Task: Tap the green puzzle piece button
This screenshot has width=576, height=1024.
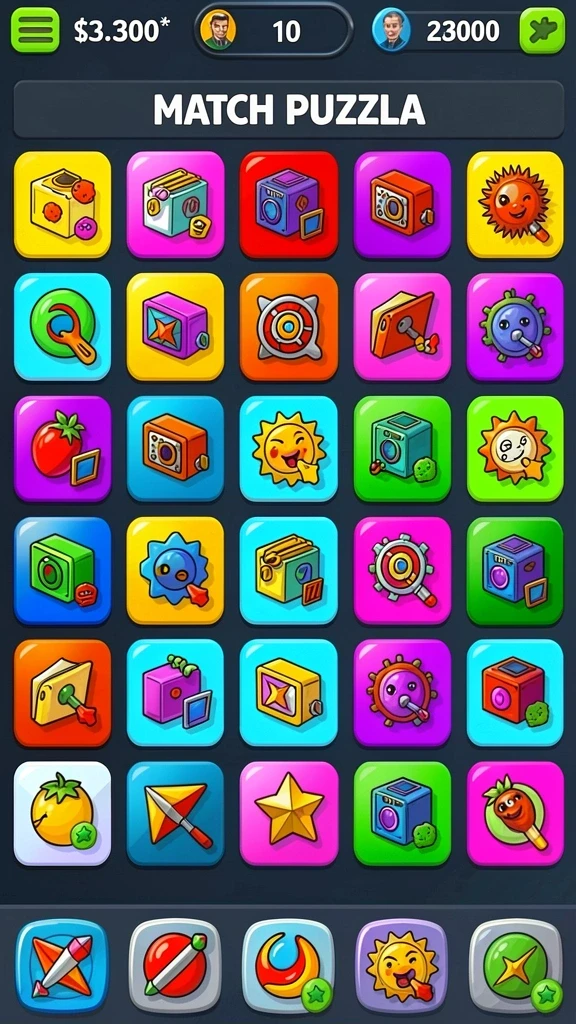Action: [542, 31]
